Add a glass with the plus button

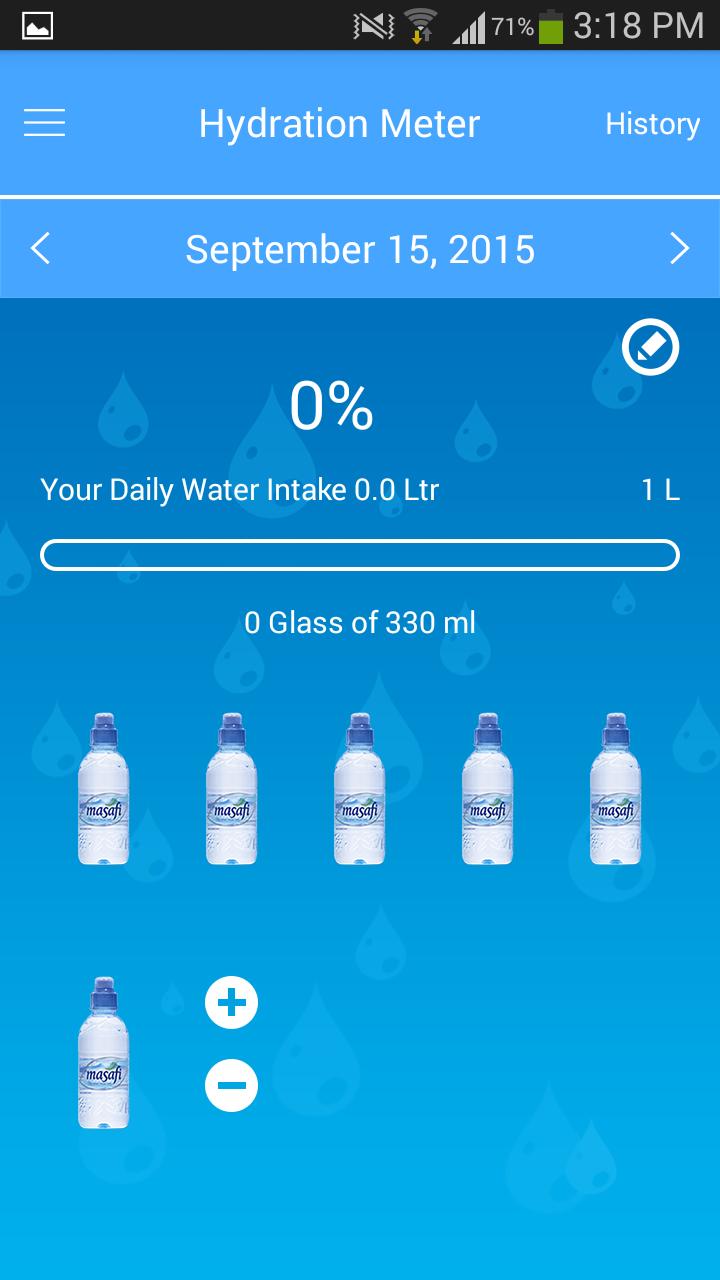pos(231,1002)
